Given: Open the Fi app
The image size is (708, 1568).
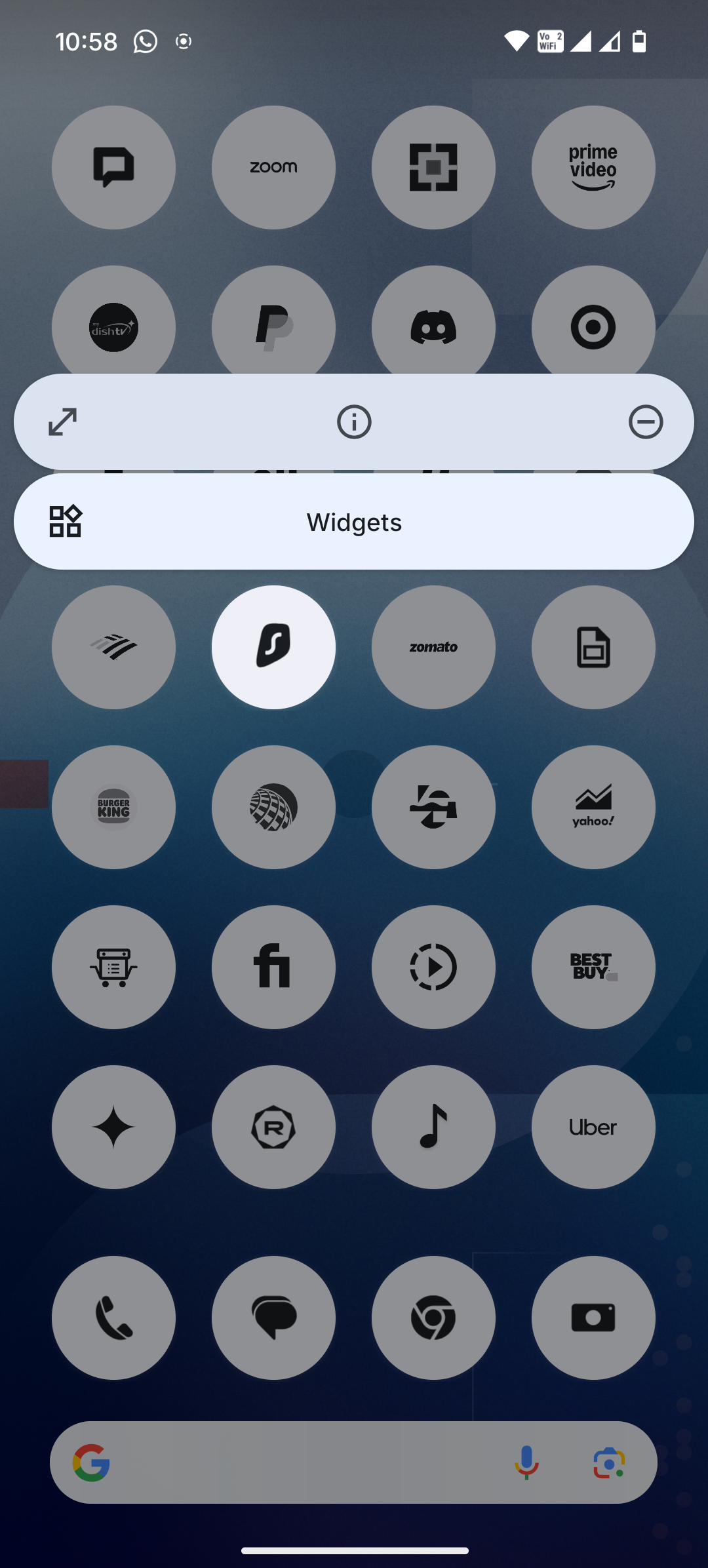Looking at the screenshot, I should [x=273, y=967].
